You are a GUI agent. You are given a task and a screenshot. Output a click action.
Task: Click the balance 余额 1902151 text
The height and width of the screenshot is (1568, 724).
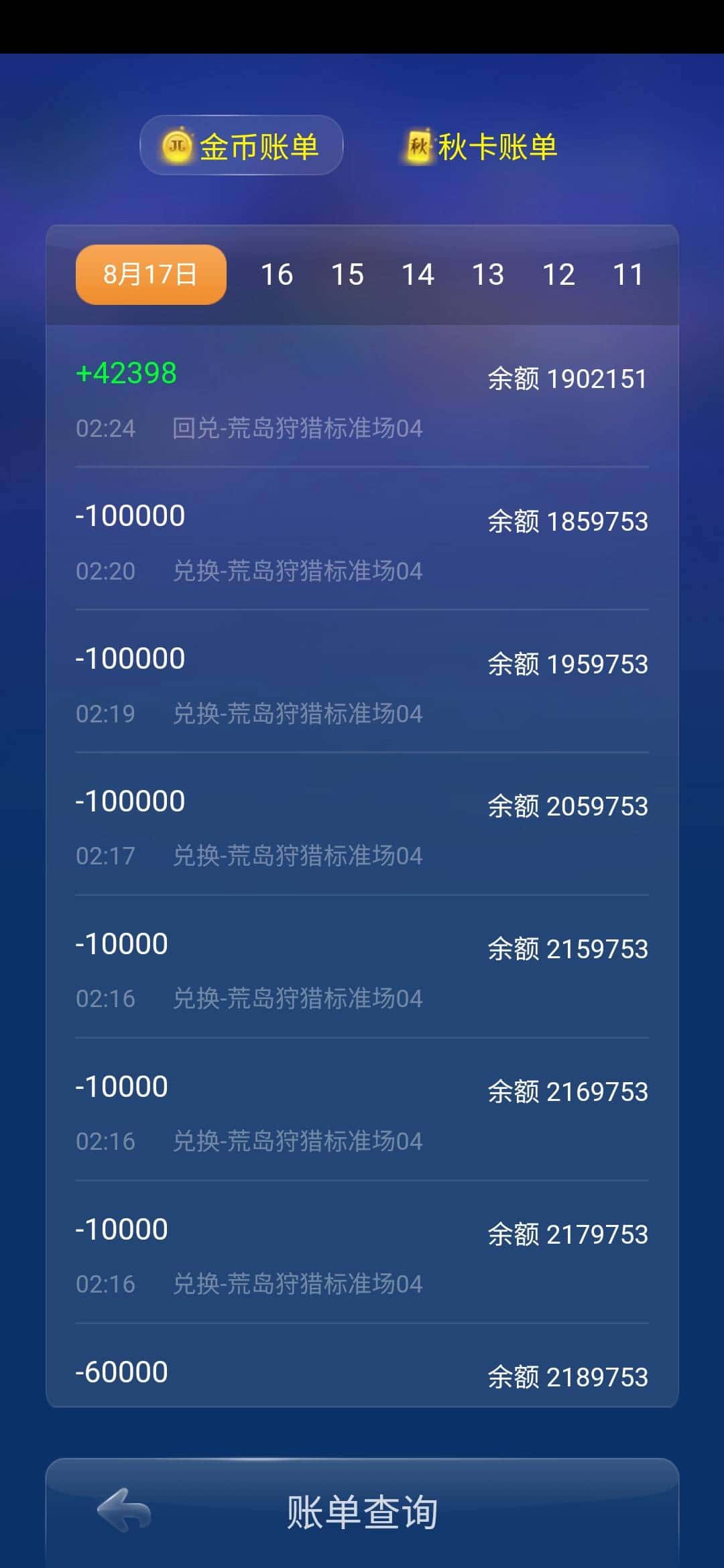click(567, 378)
